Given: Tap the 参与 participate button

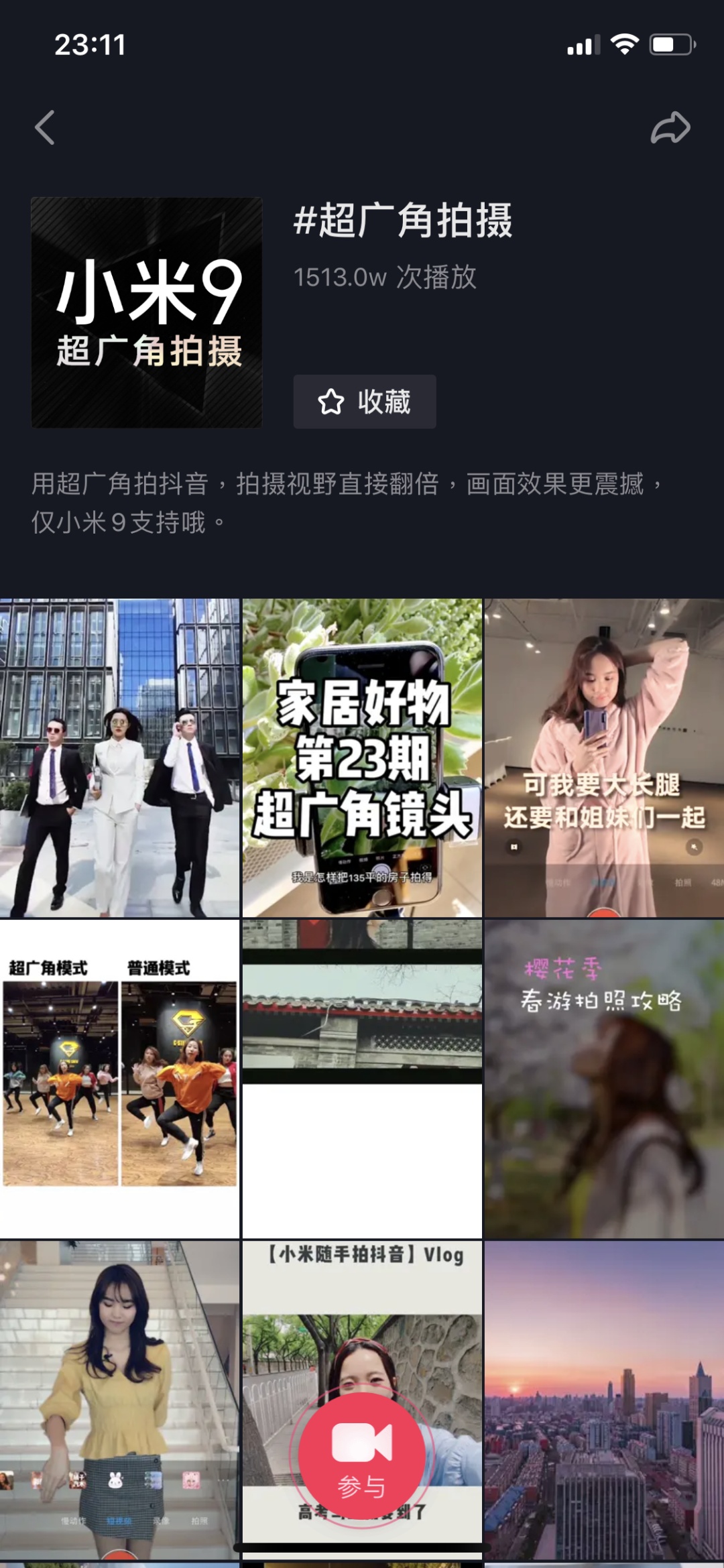Looking at the screenshot, I should tap(362, 1465).
